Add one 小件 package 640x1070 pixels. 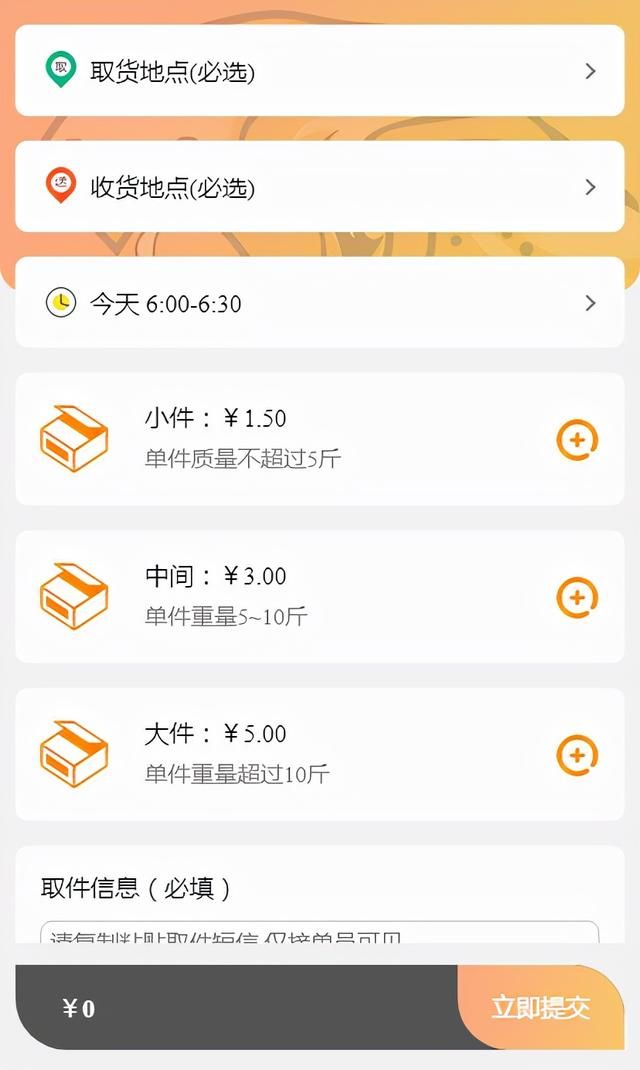pos(577,439)
